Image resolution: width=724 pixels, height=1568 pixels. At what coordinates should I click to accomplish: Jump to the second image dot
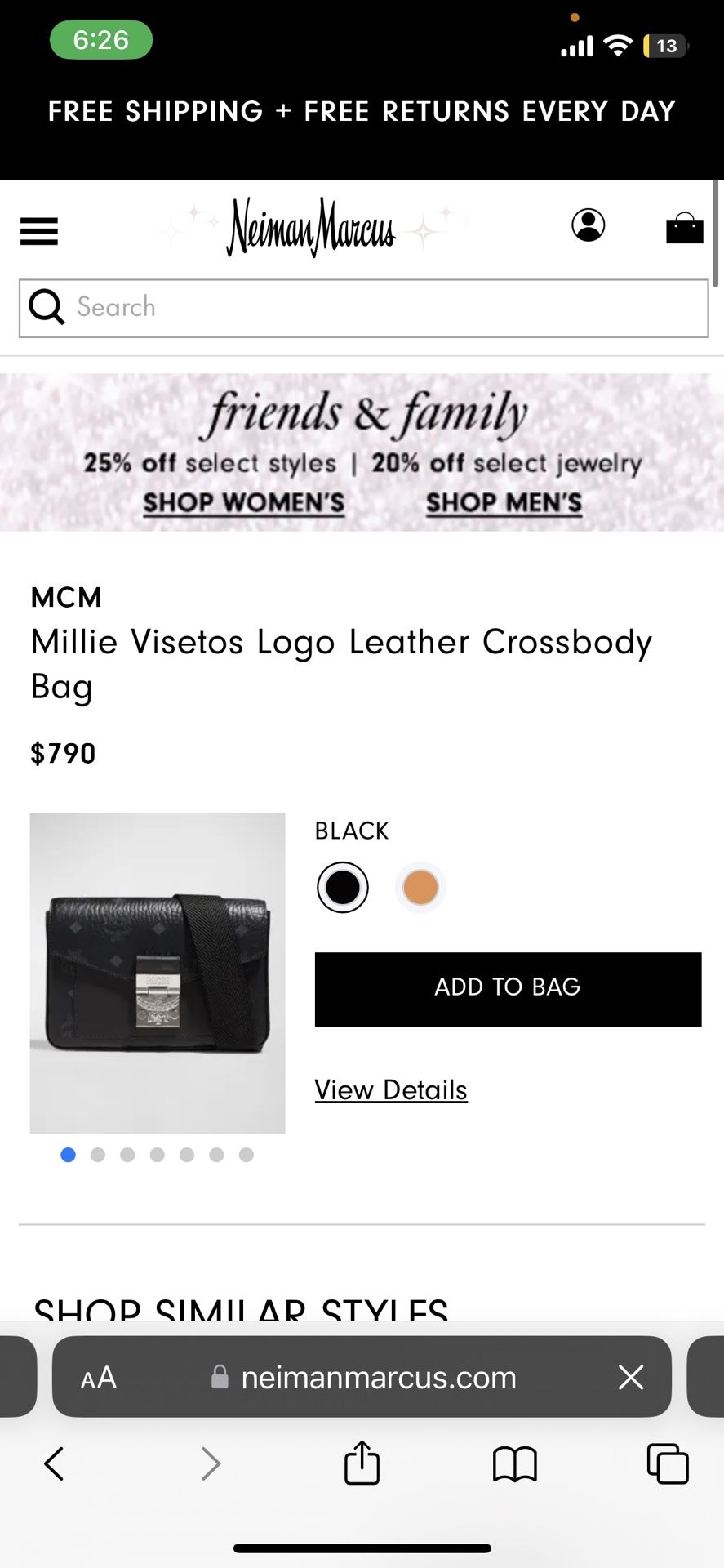click(98, 1155)
